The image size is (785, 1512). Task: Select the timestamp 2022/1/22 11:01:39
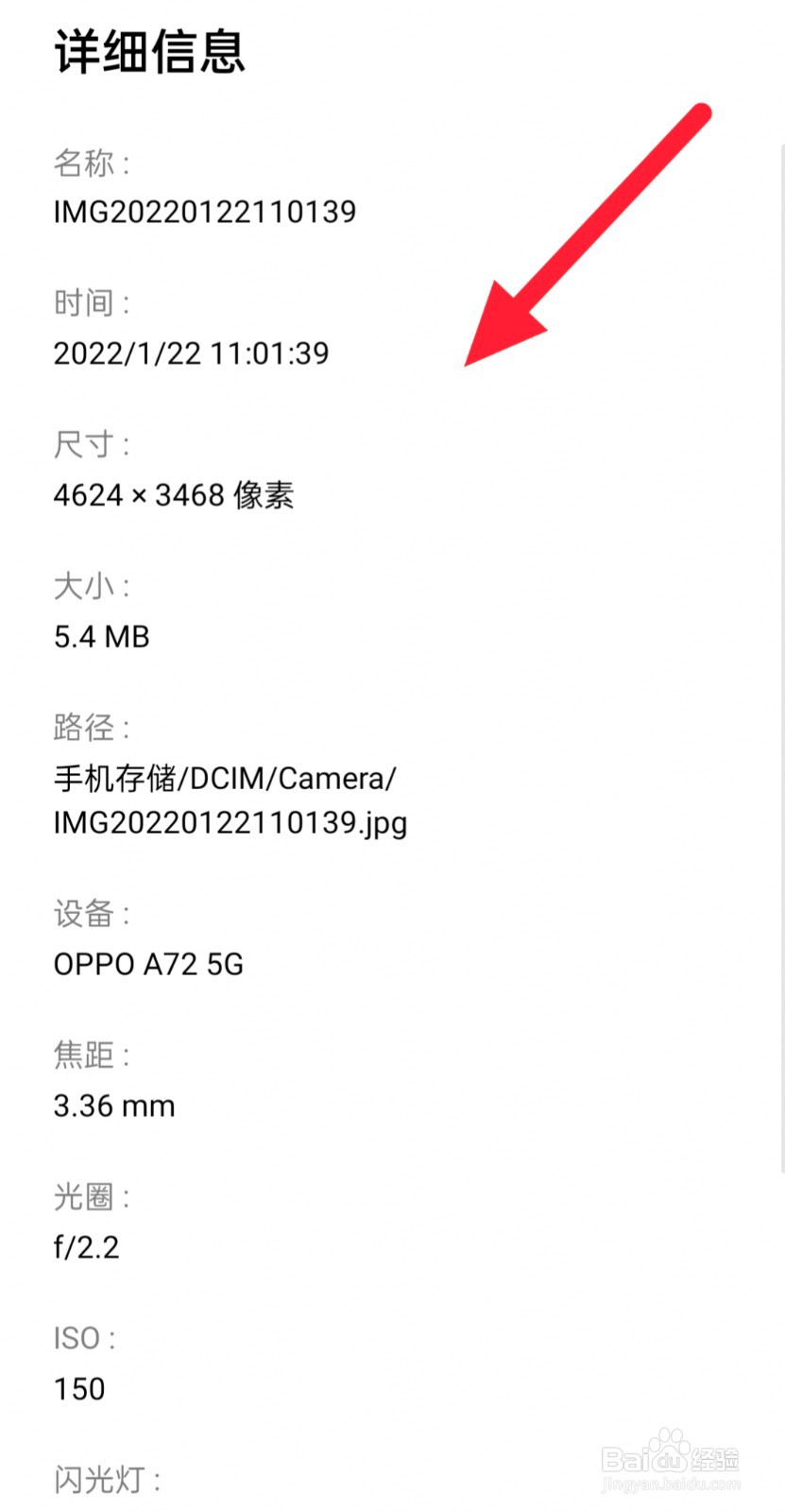click(190, 352)
